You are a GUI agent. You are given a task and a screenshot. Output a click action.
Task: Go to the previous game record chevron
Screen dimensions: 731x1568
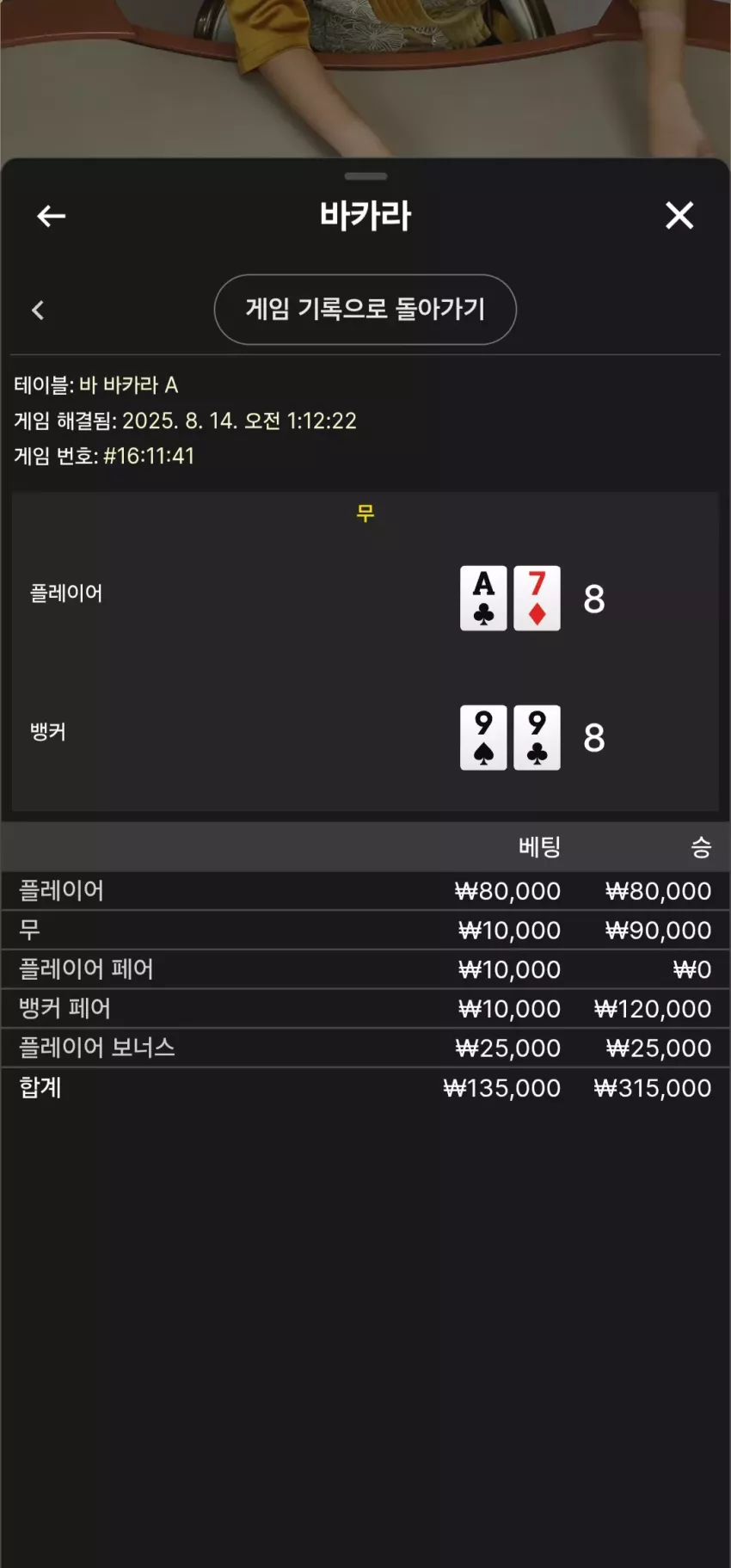click(x=38, y=311)
